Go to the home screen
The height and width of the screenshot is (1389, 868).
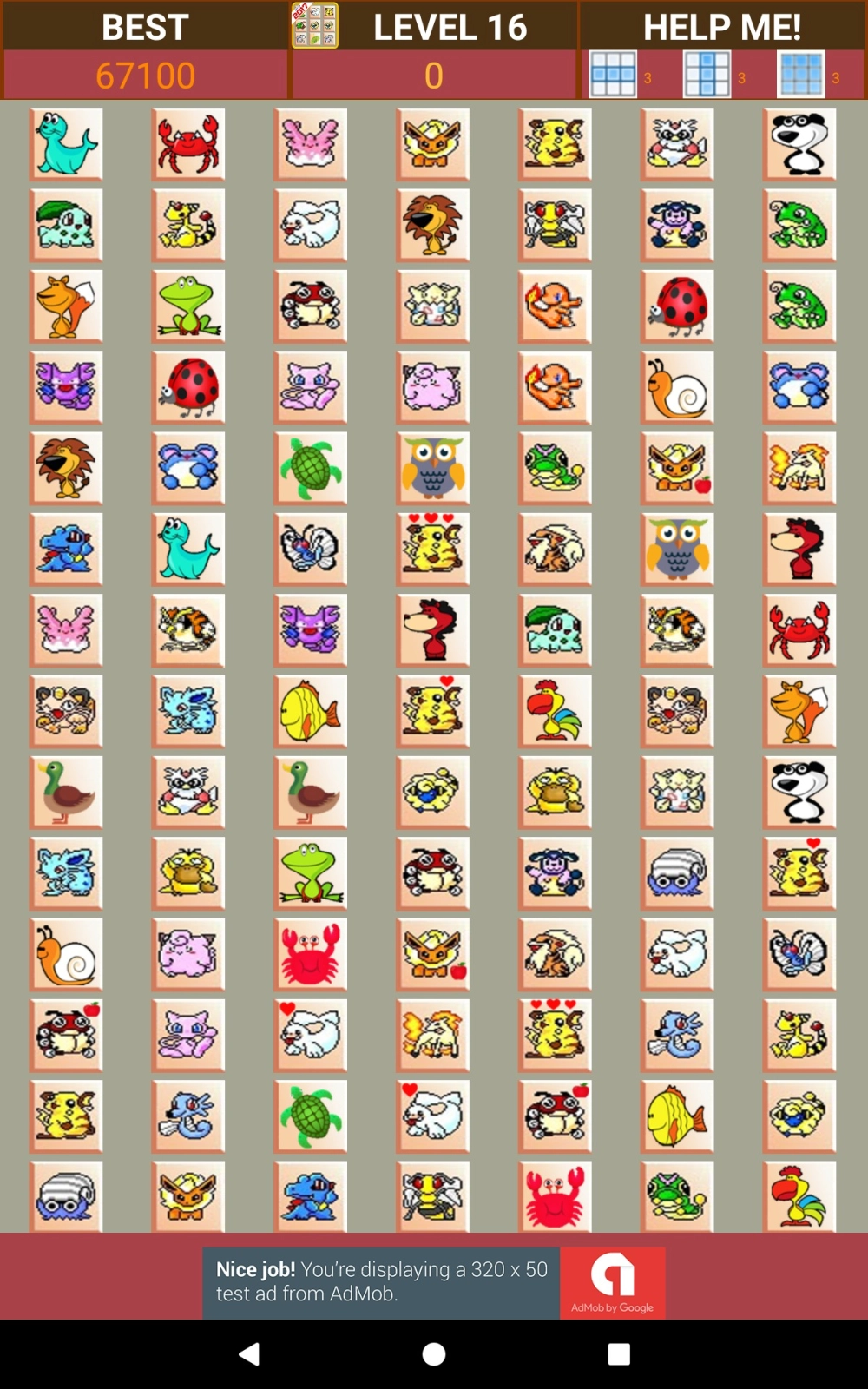434,1353
